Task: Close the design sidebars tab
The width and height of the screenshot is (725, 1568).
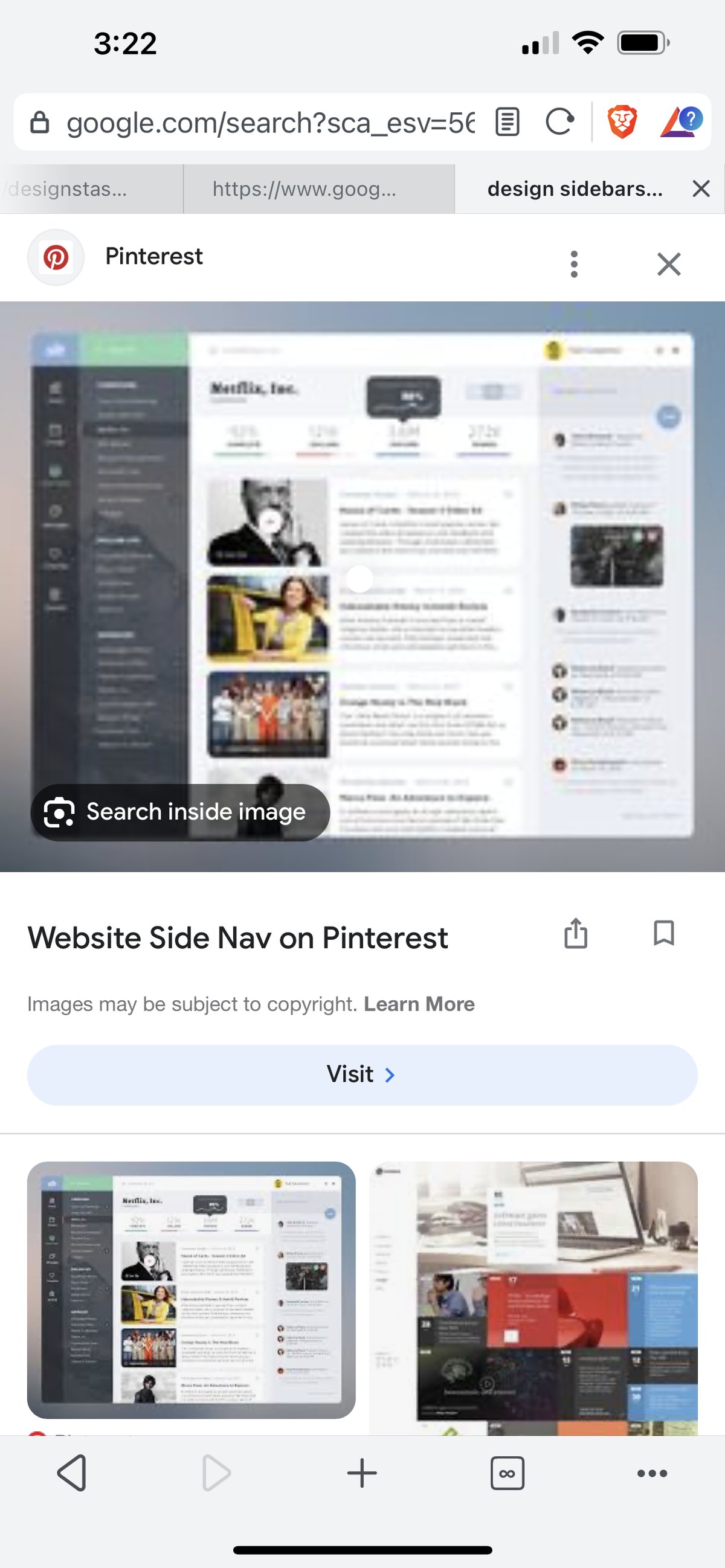Action: pos(701,189)
